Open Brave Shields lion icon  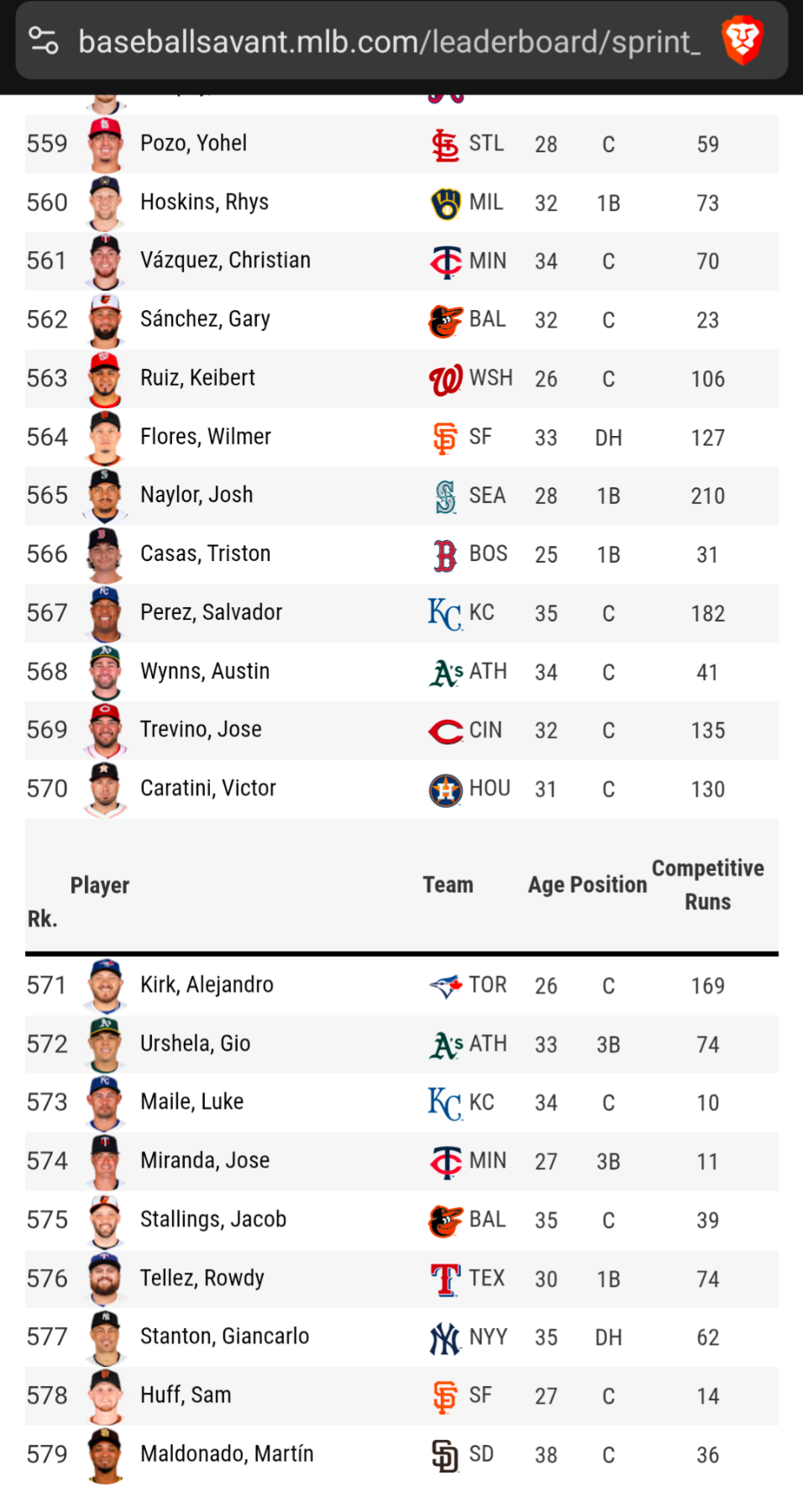742,40
